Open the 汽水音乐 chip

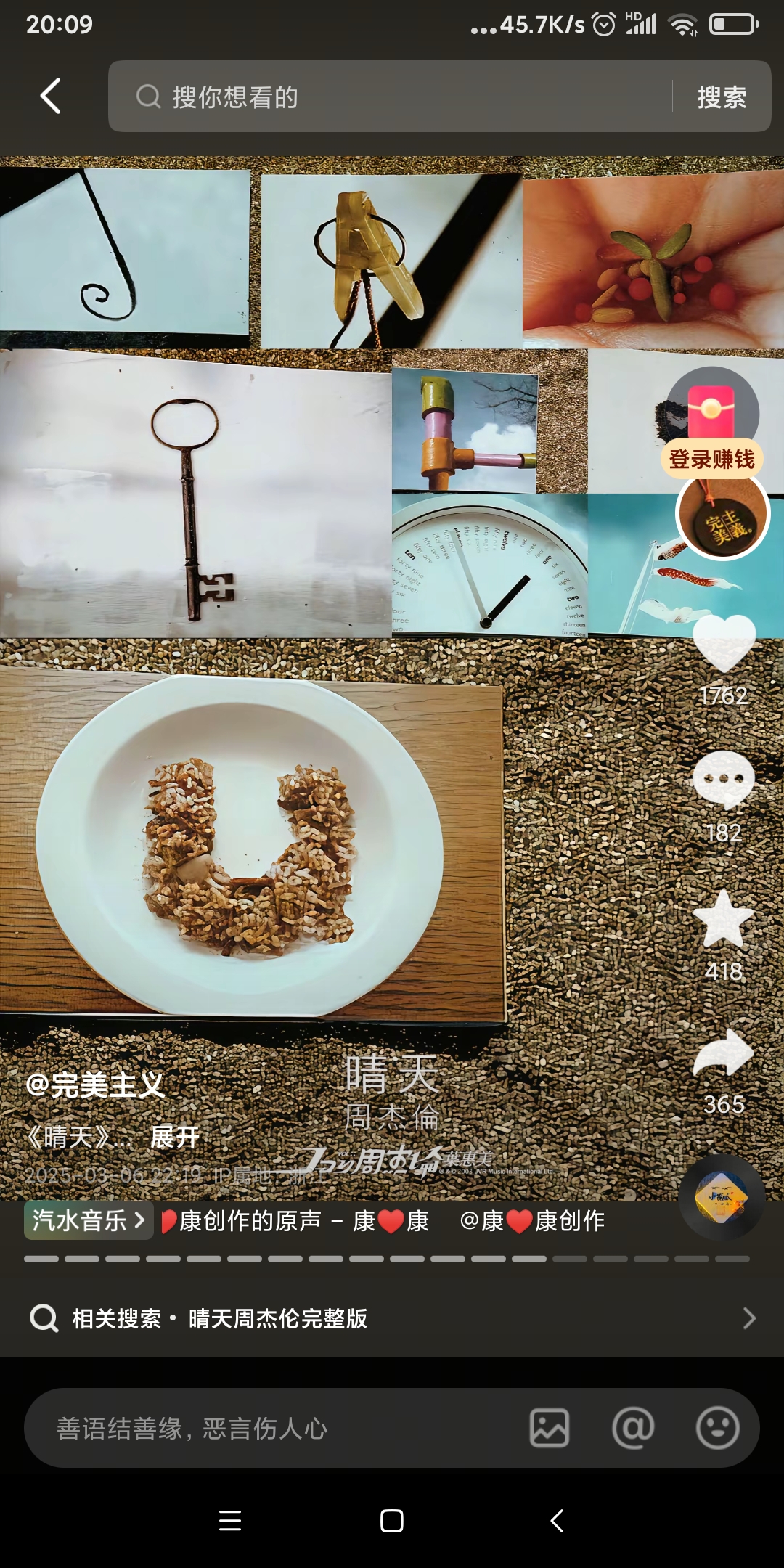click(x=88, y=1220)
